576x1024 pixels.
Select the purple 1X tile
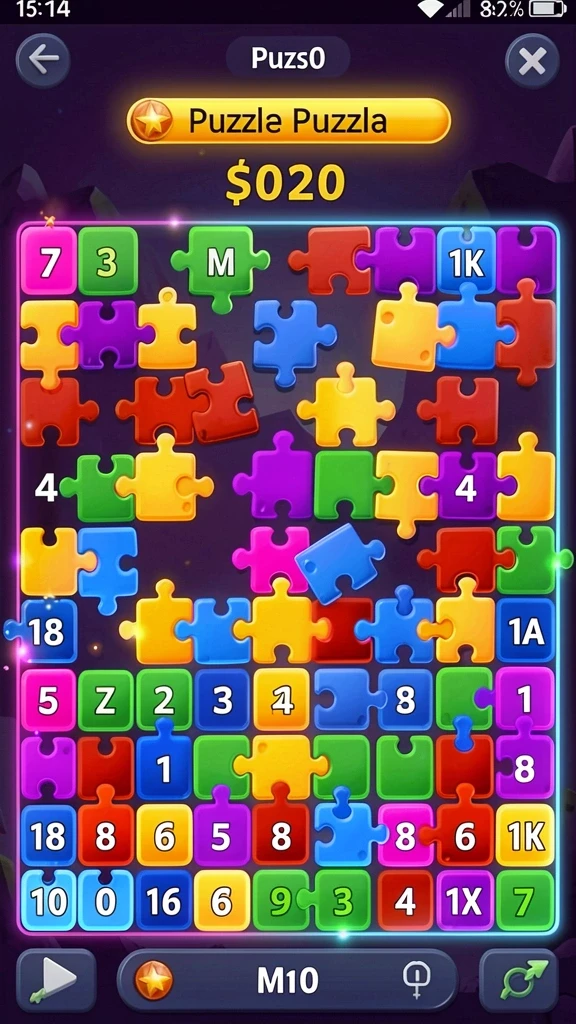[x=465, y=901]
